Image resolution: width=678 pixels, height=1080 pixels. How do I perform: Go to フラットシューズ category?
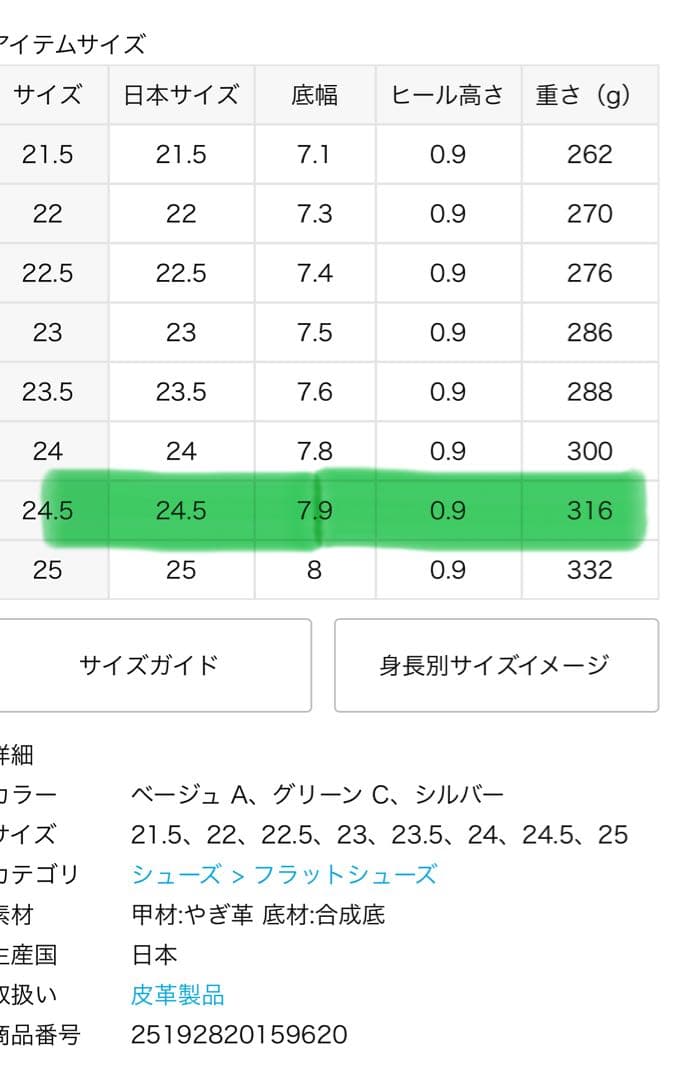(x=345, y=874)
